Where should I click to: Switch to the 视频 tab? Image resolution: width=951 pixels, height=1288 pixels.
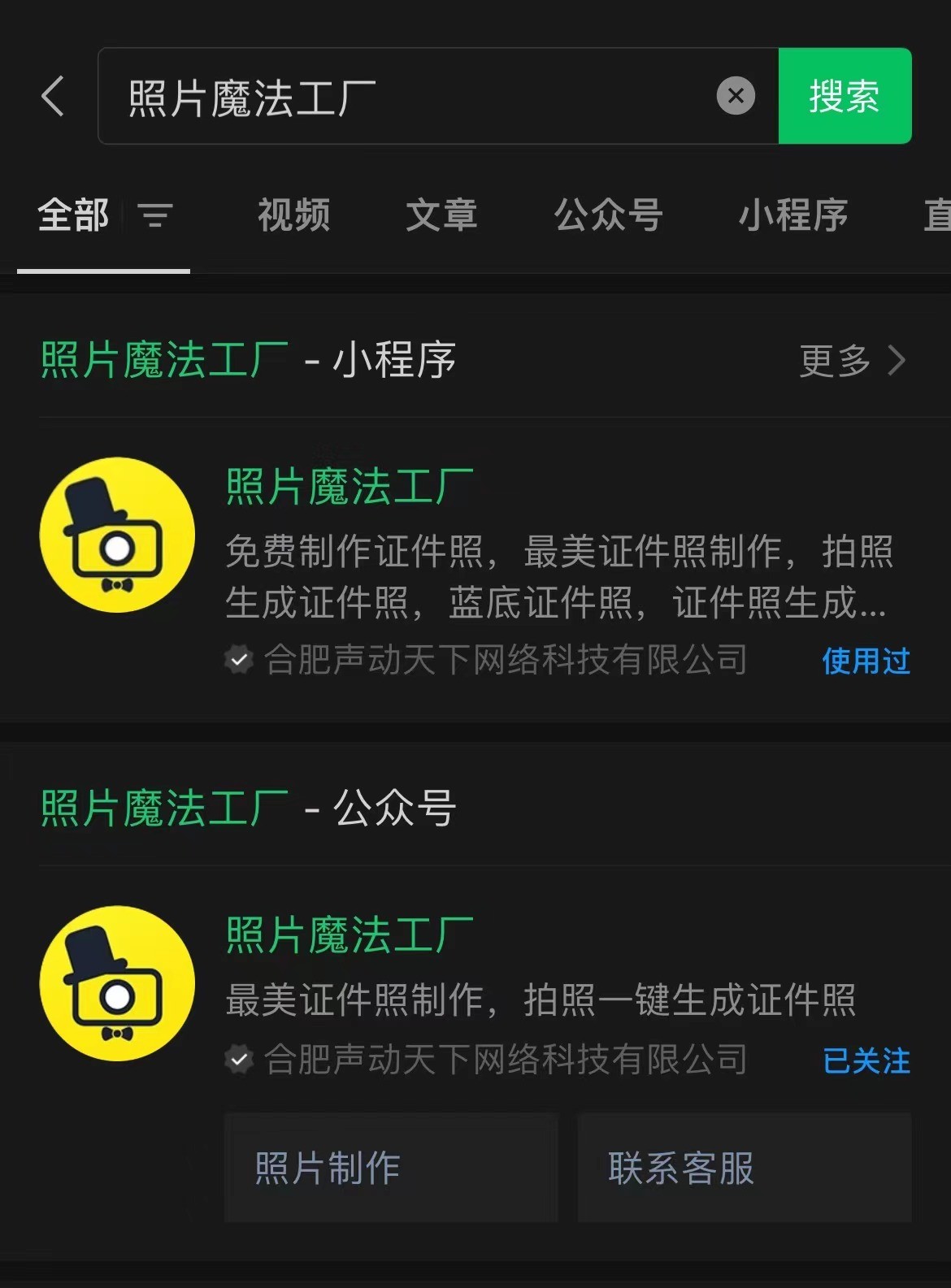(x=294, y=215)
